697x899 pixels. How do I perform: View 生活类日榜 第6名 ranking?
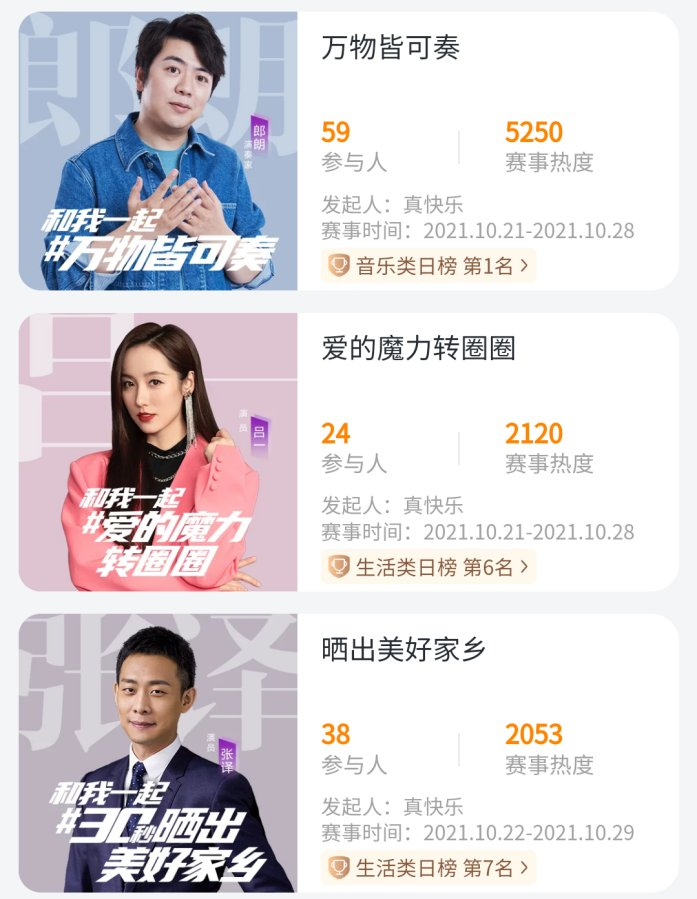tap(429, 566)
